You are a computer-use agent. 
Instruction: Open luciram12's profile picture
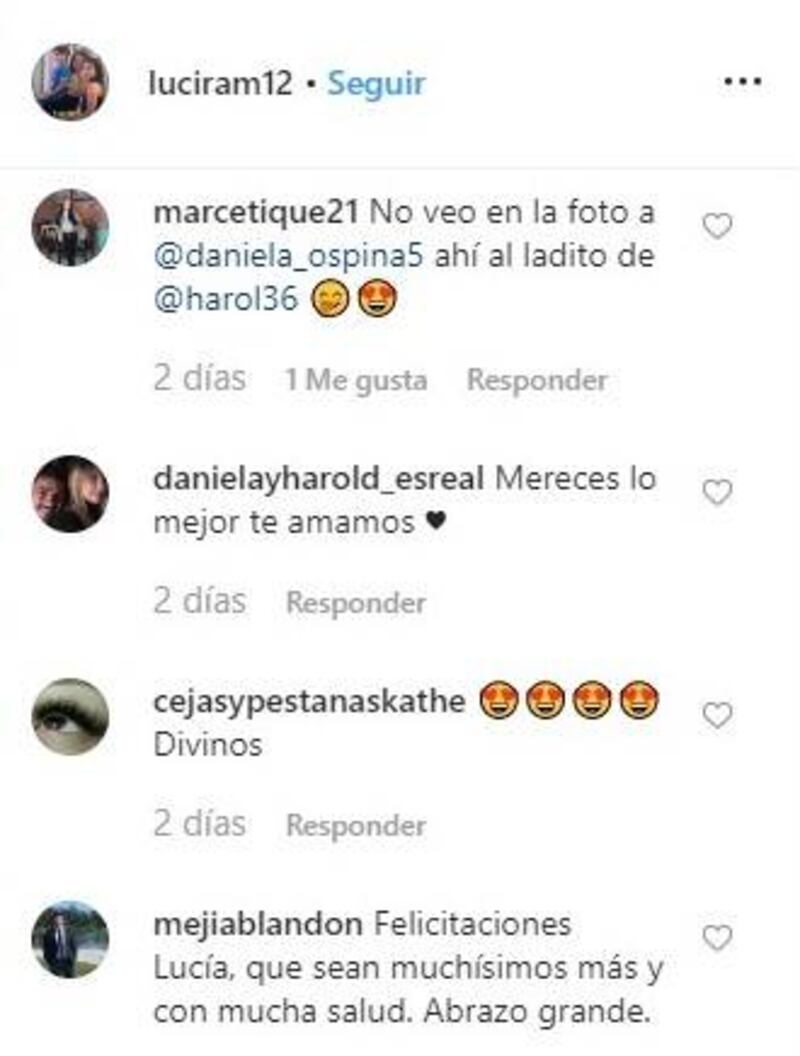click(69, 83)
